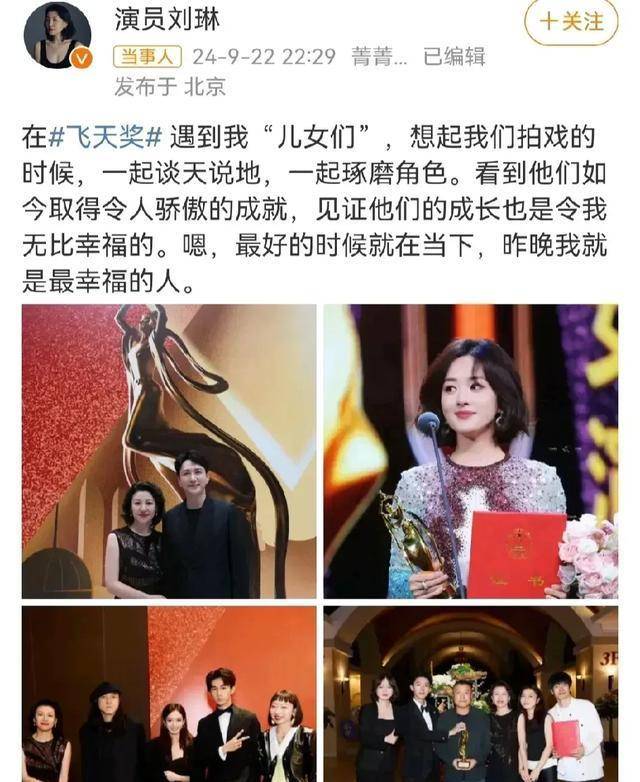View the photo of woman holding red certificate
Screen dimensions: 640x782
coord(470,450)
